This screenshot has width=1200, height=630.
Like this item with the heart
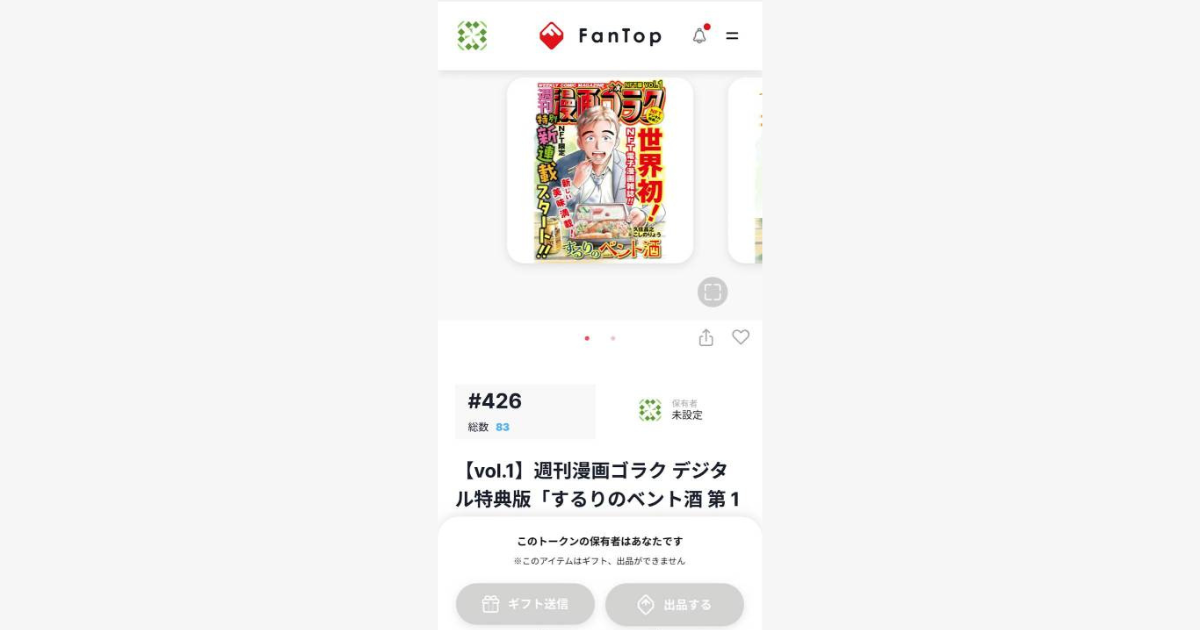pos(740,338)
